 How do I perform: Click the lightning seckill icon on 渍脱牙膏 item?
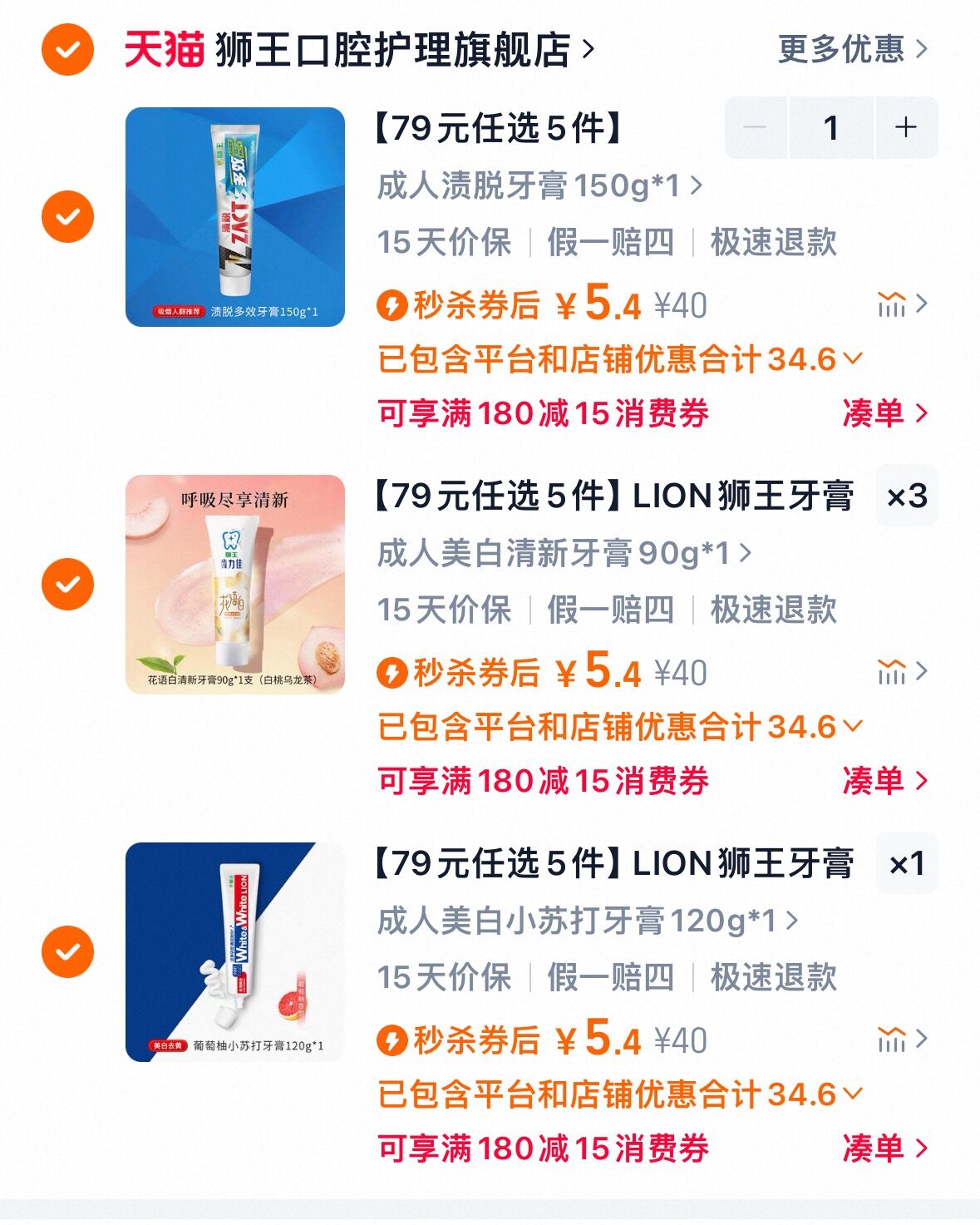(392, 305)
